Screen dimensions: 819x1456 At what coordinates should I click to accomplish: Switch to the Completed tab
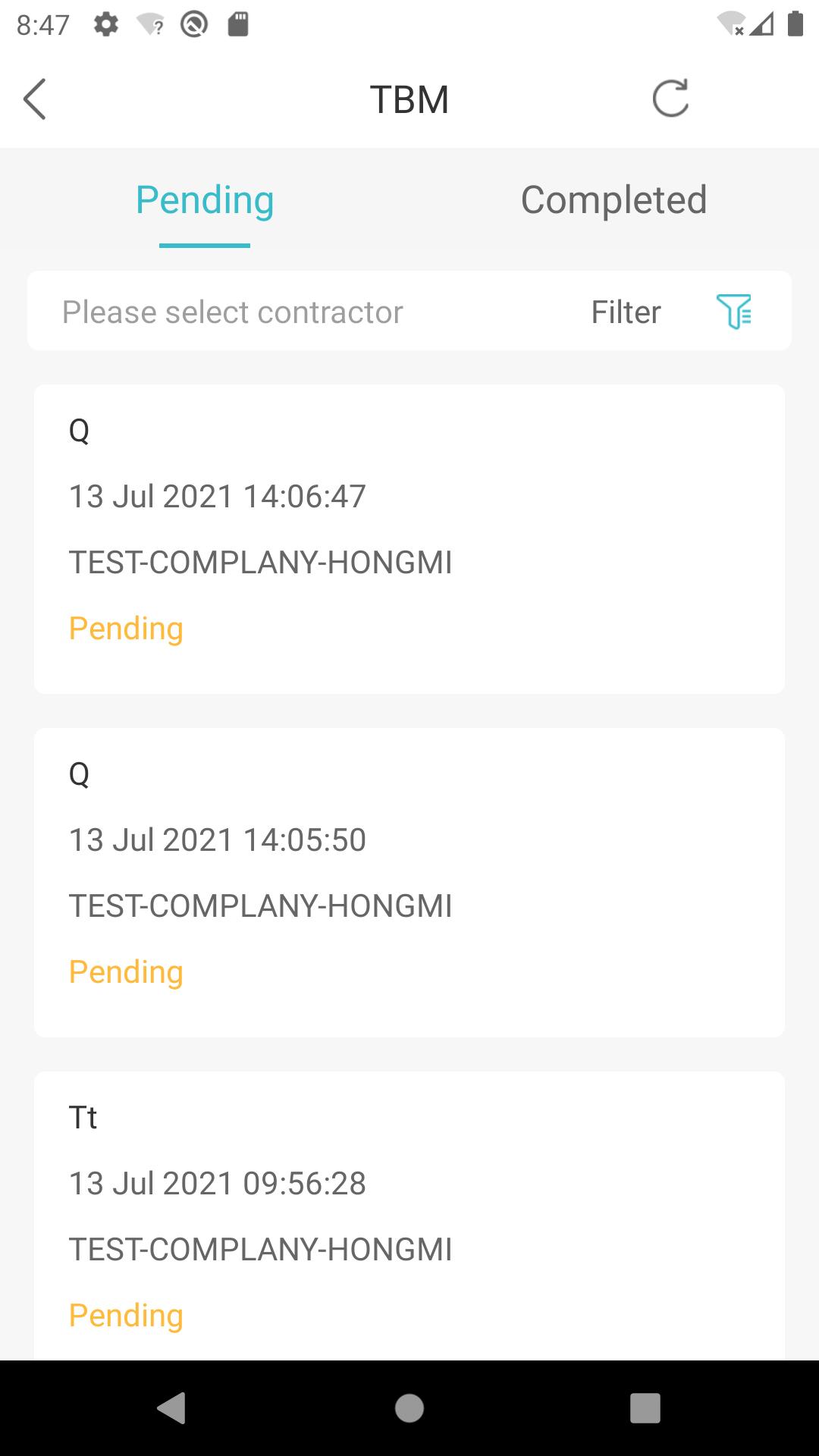point(613,200)
